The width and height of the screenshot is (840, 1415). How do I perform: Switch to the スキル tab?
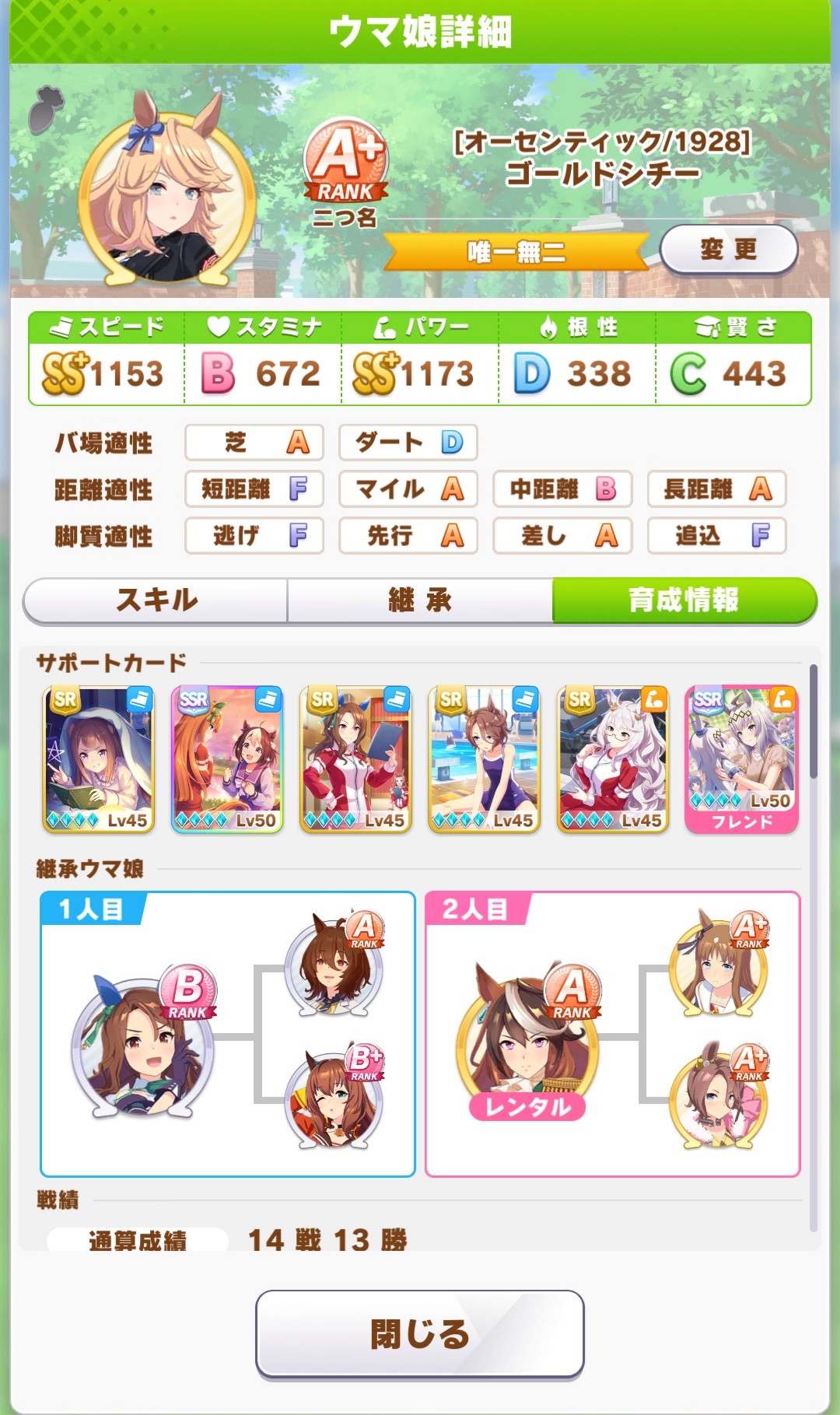pyautogui.click(x=156, y=600)
